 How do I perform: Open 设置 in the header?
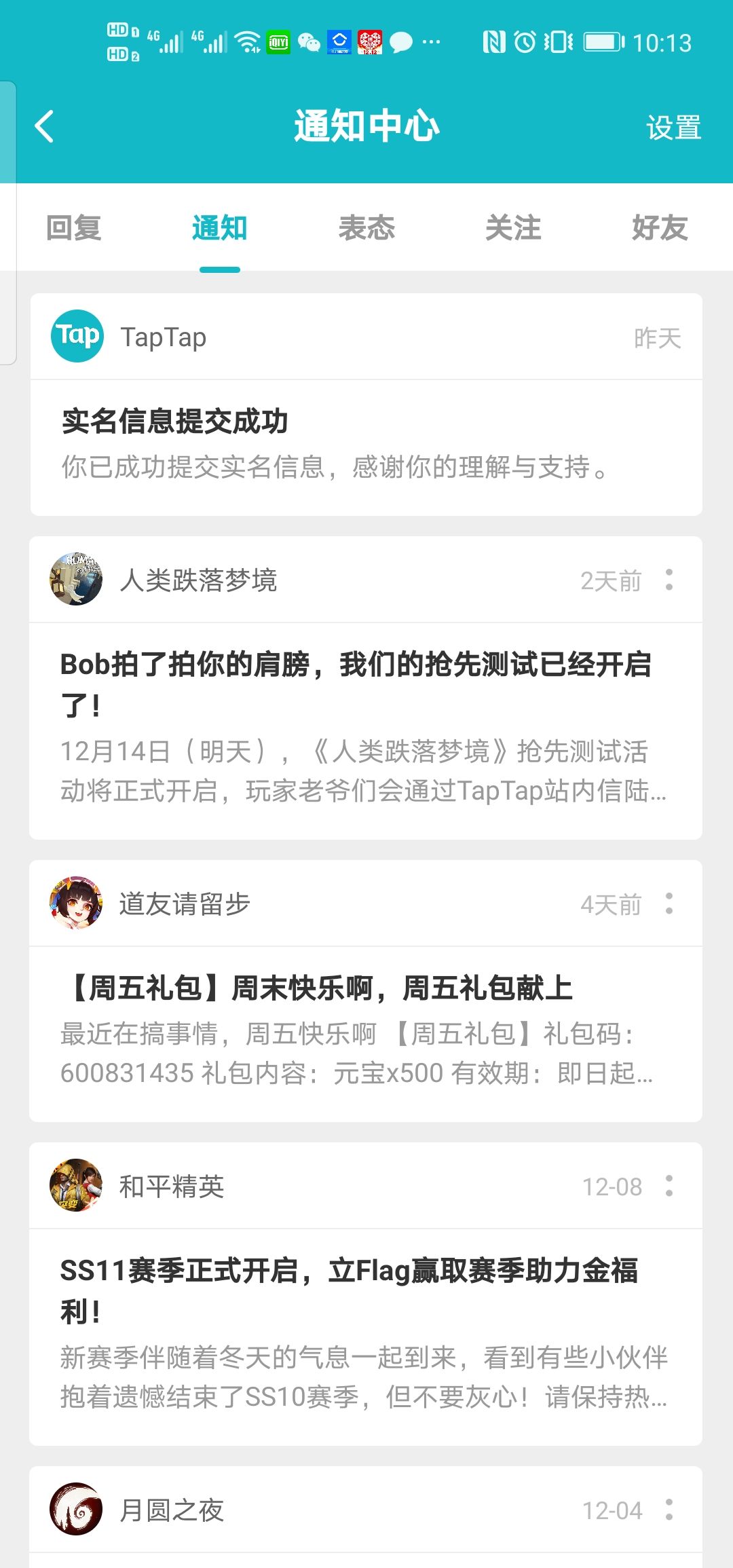click(x=673, y=128)
